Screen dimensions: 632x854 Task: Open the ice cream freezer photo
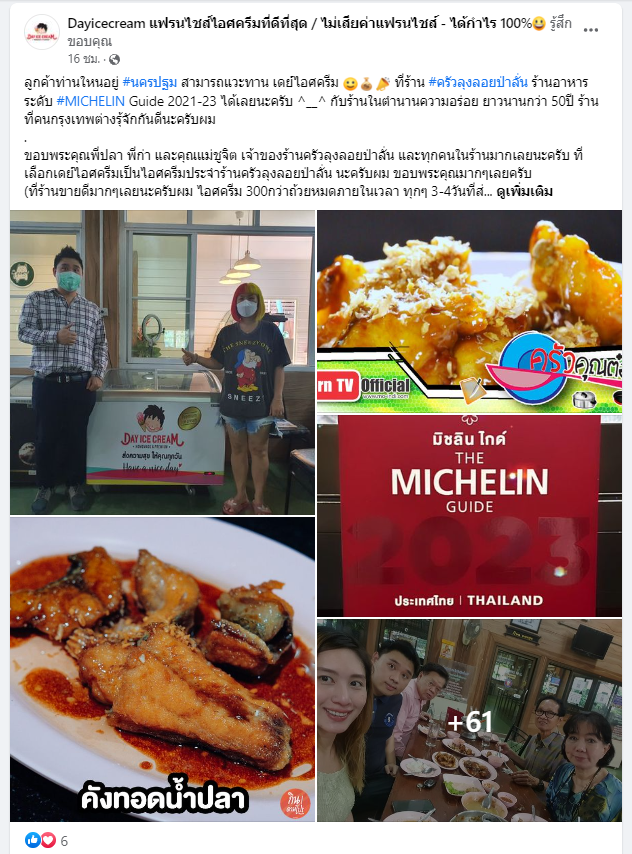[x=162, y=362]
